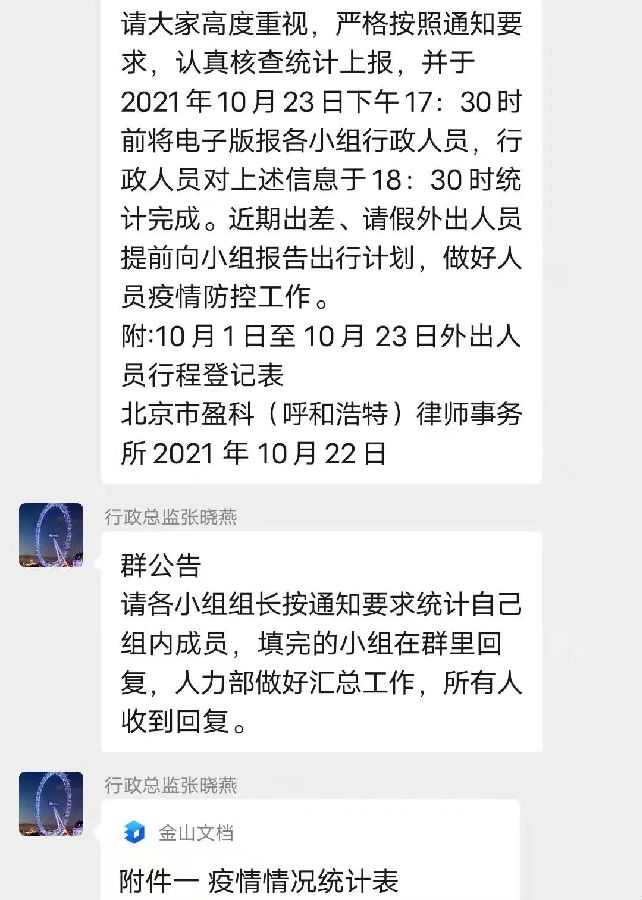This screenshot has width=642, height=900.
Task: View sender avatar next to the 金山文档 card
Action: pos(51,803)
